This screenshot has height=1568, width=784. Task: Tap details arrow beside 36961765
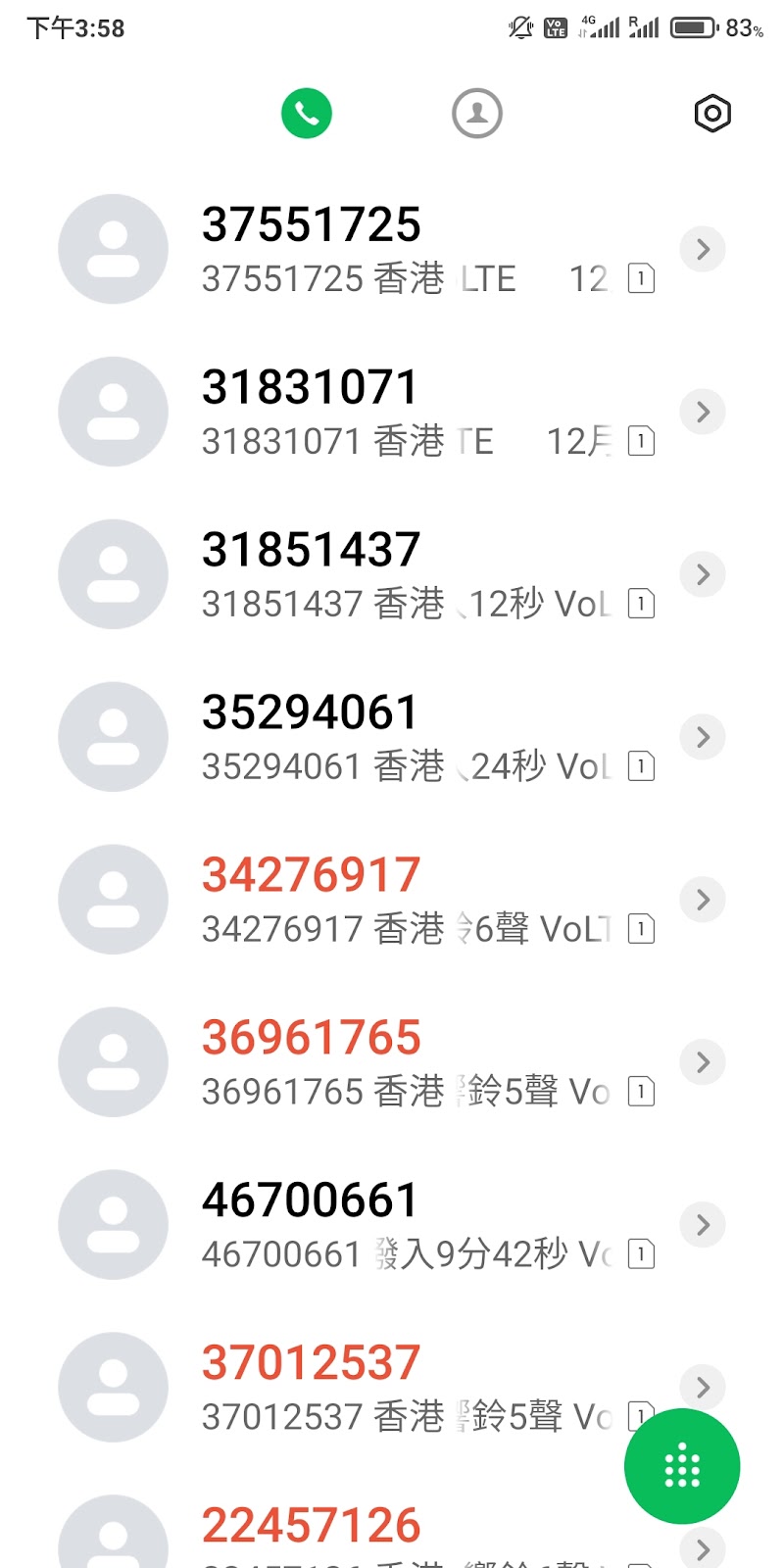click(x=703, y=1062)
